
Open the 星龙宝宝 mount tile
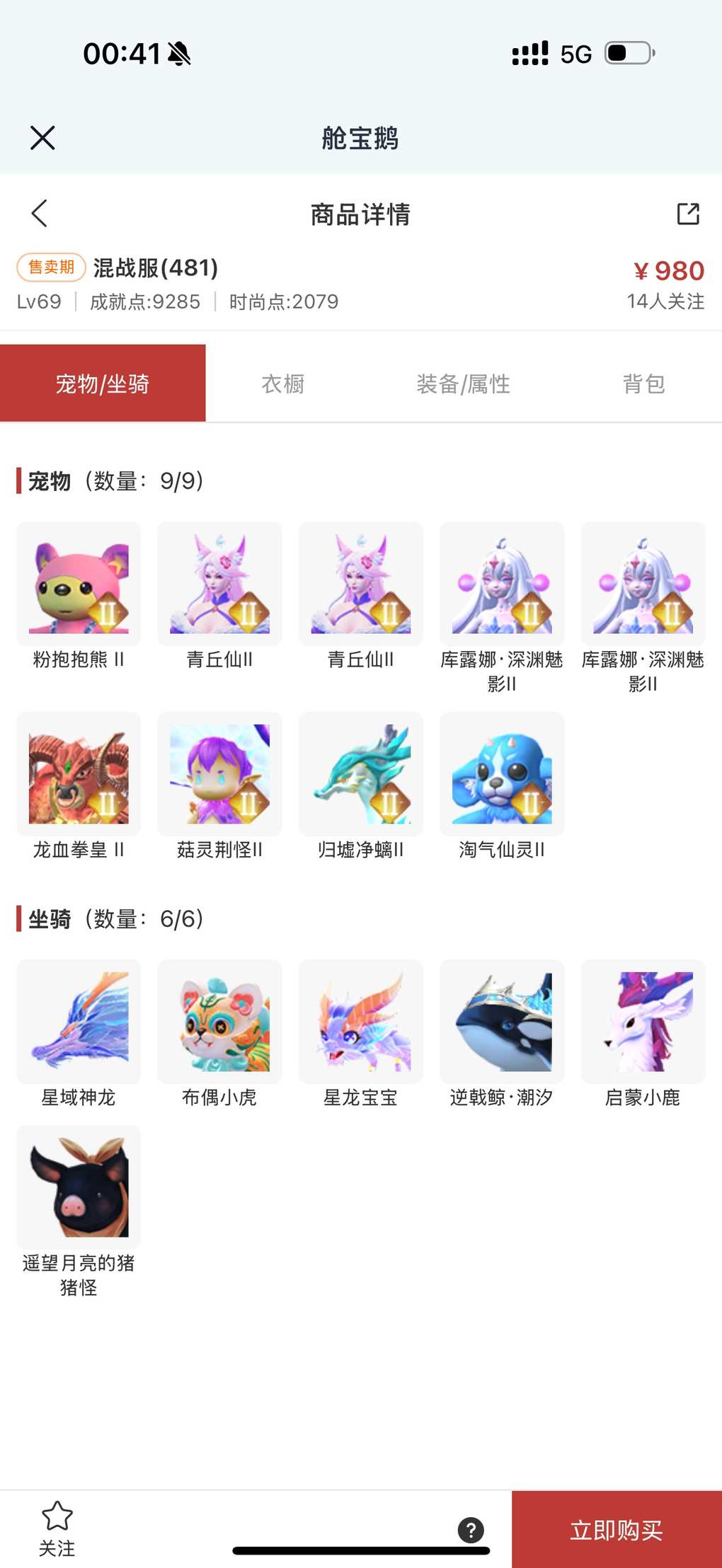[361, 1022]
